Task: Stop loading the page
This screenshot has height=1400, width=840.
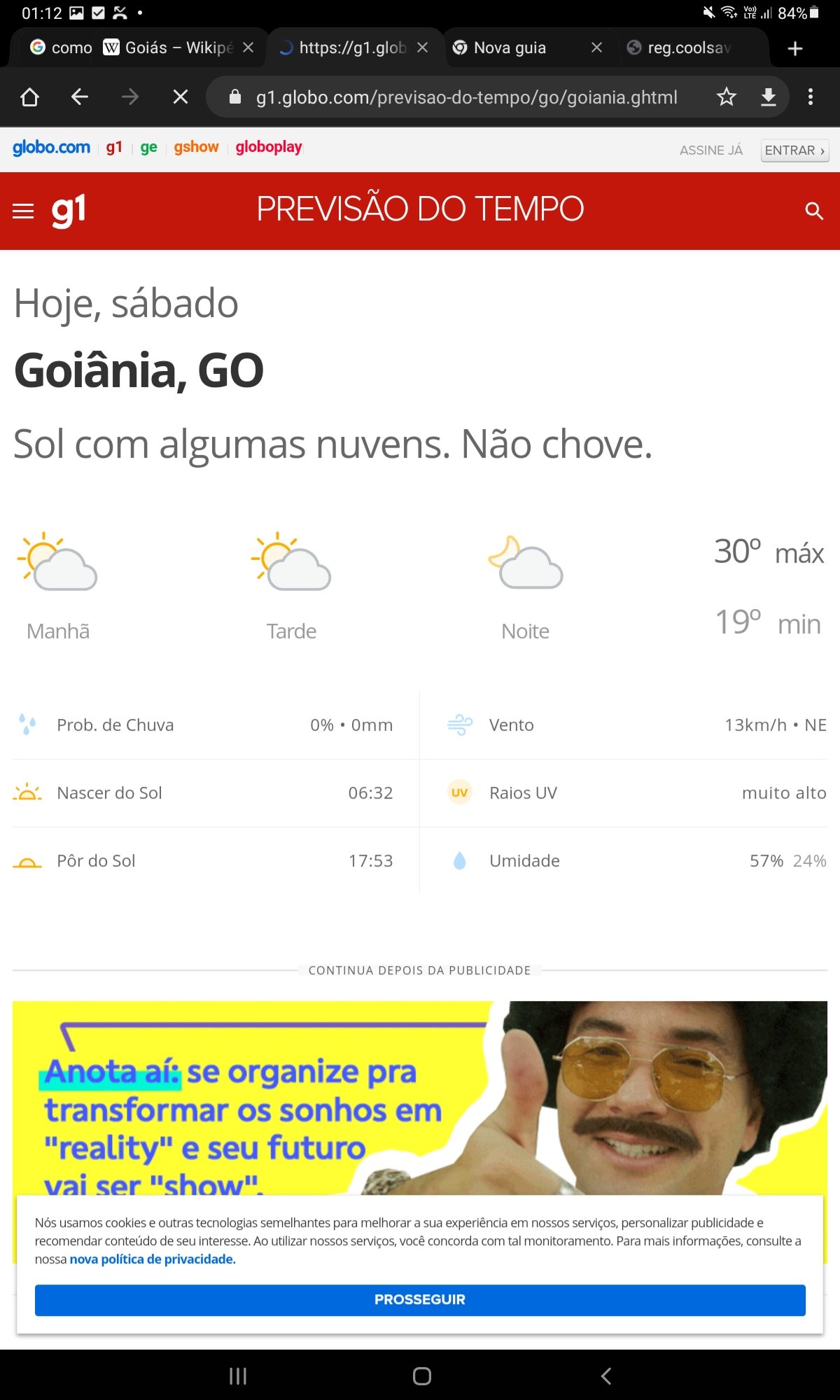Action: [181, 97]
